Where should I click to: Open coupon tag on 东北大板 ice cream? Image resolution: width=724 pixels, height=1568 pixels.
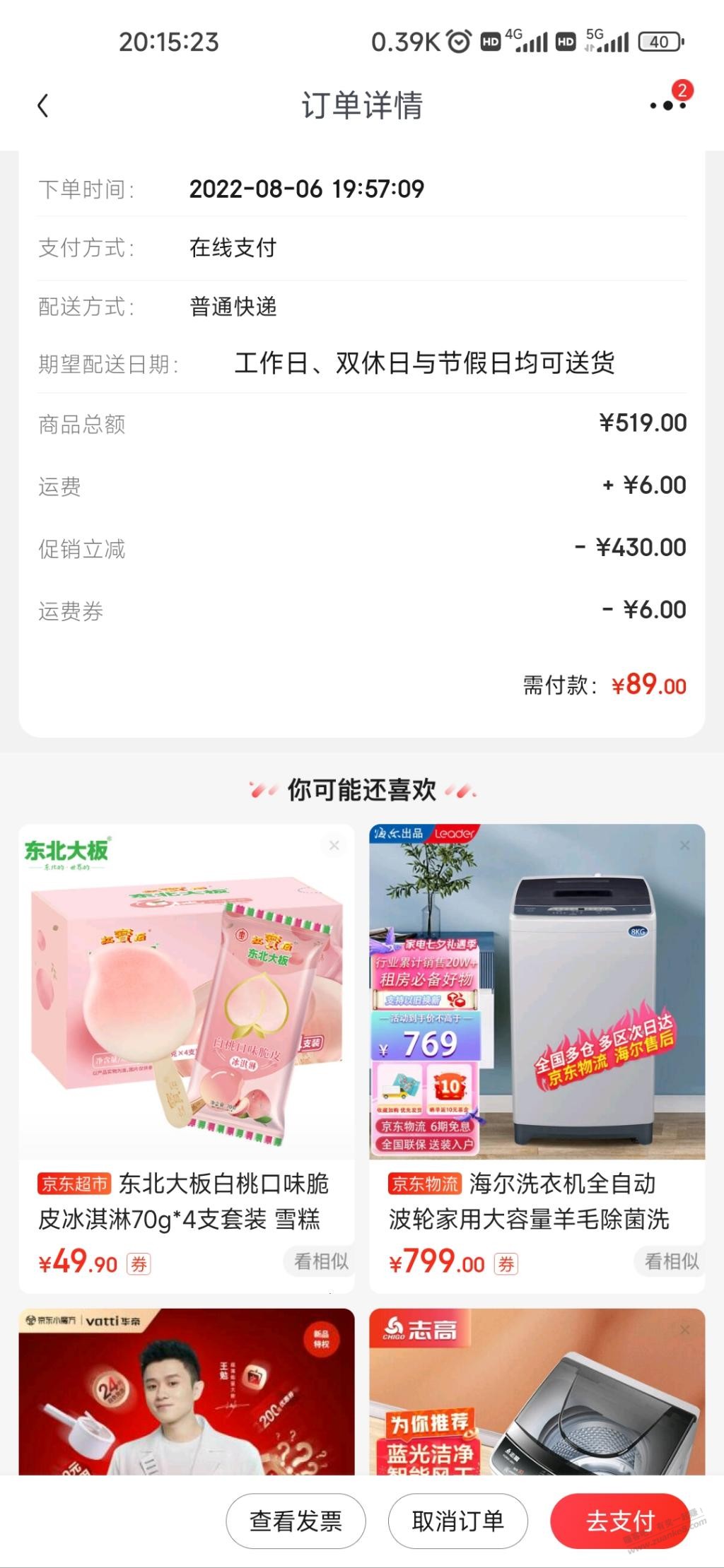139,1264
